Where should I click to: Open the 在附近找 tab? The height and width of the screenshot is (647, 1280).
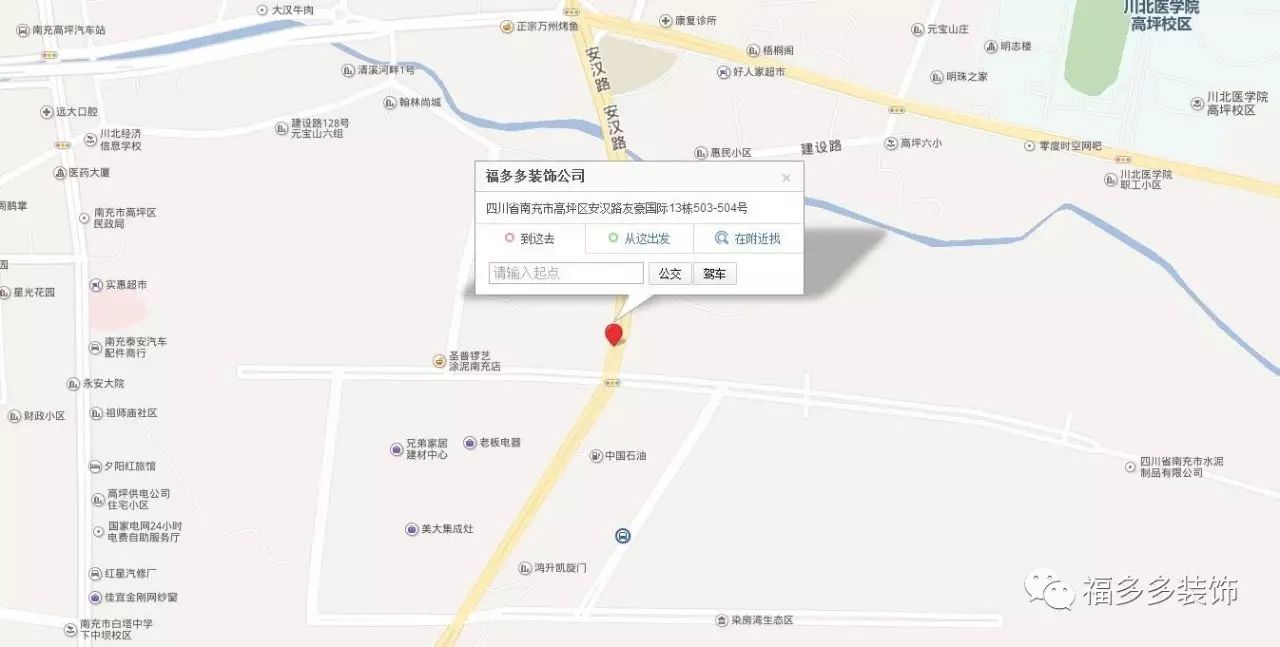point(748,239)
